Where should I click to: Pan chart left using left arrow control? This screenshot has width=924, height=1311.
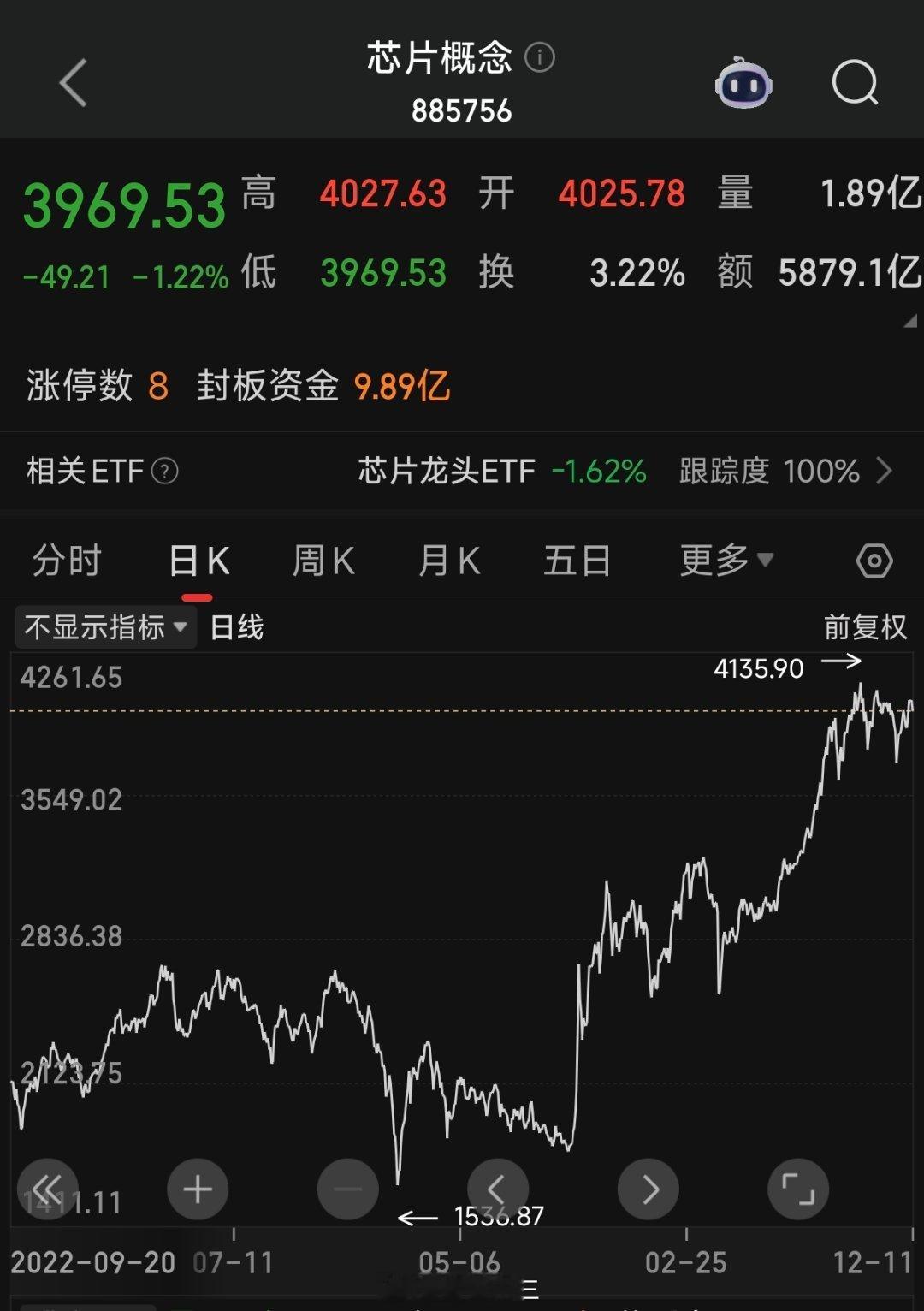[x=498, y=1189]
